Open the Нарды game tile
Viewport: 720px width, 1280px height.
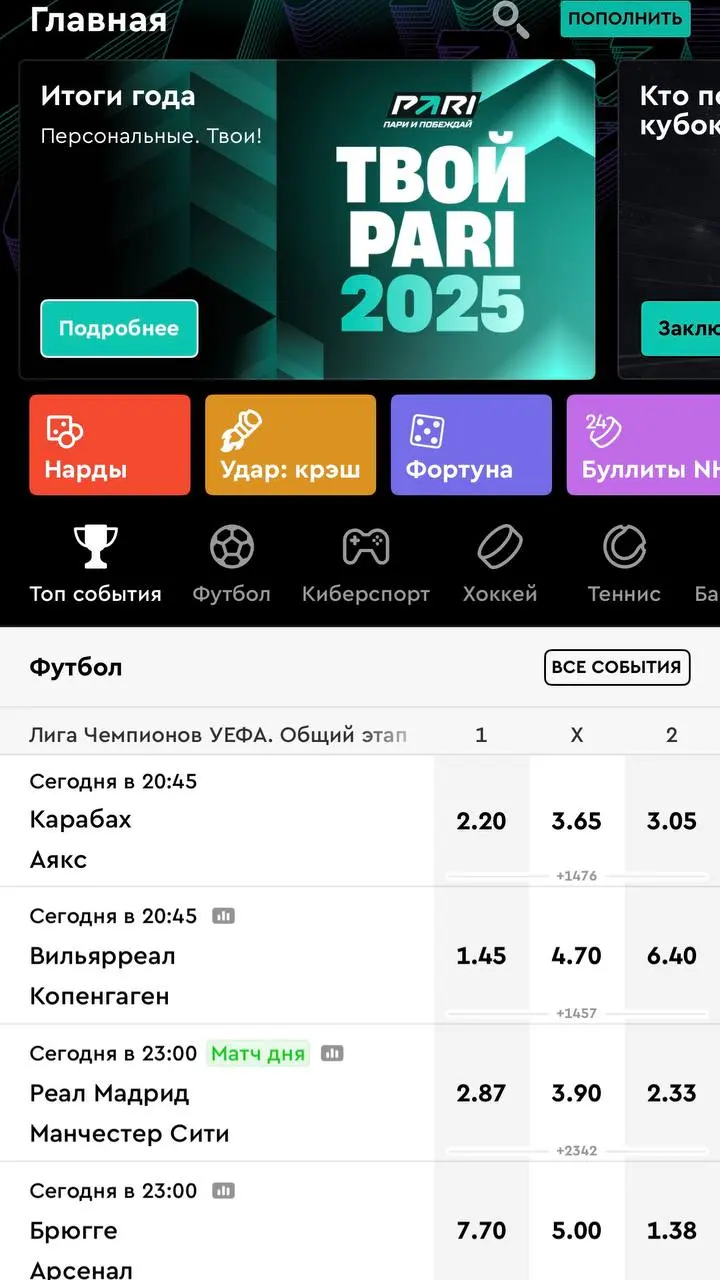tap(110, 445)
